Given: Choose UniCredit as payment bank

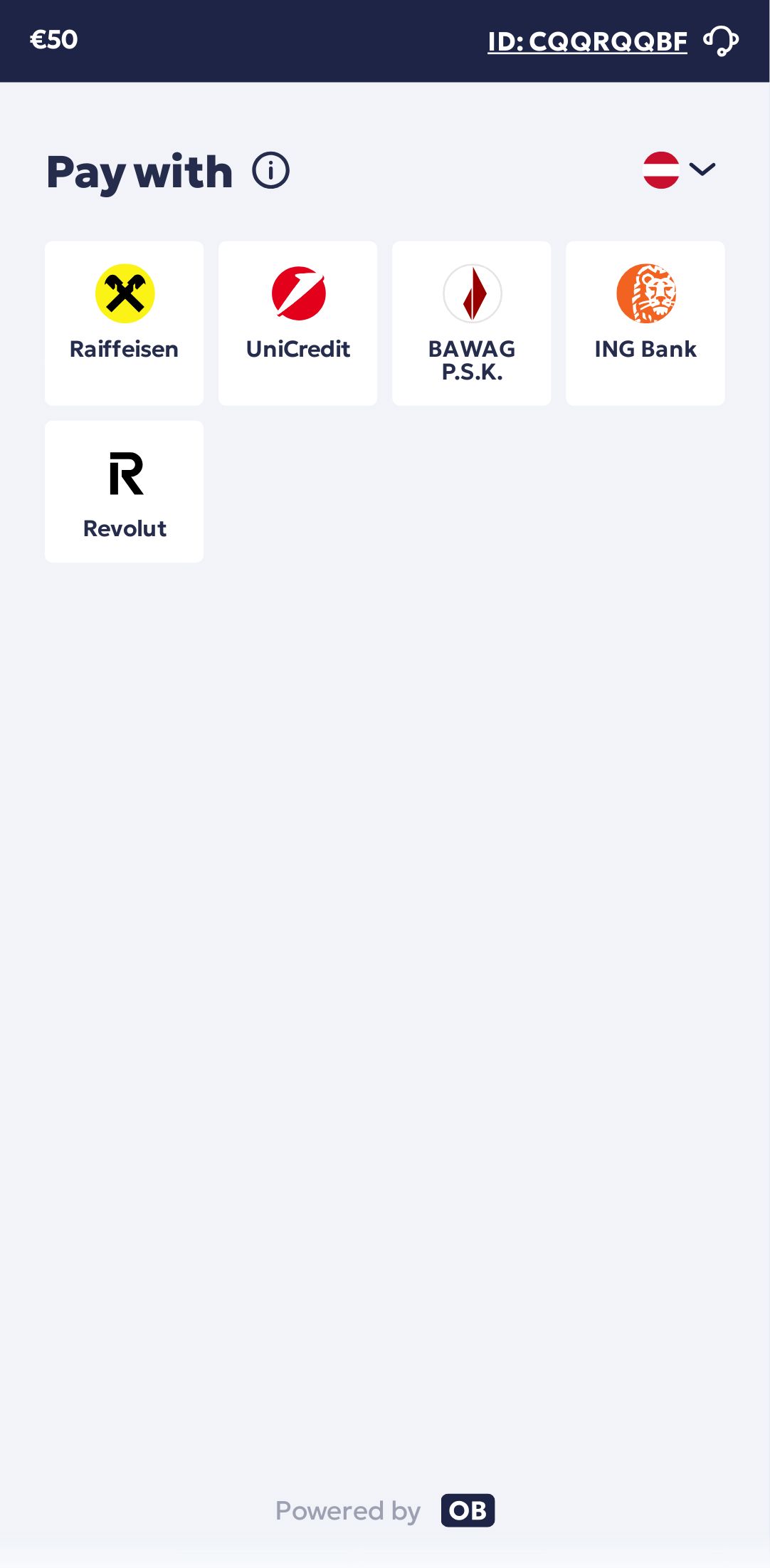Looking at the screenshot, I should pos(297,323).
